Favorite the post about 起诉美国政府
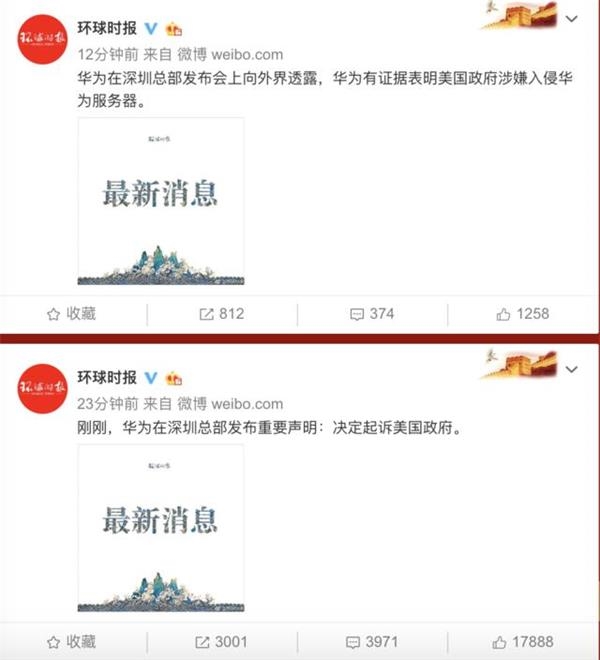Viewport: 600px width, 660px height. point(71,641)
